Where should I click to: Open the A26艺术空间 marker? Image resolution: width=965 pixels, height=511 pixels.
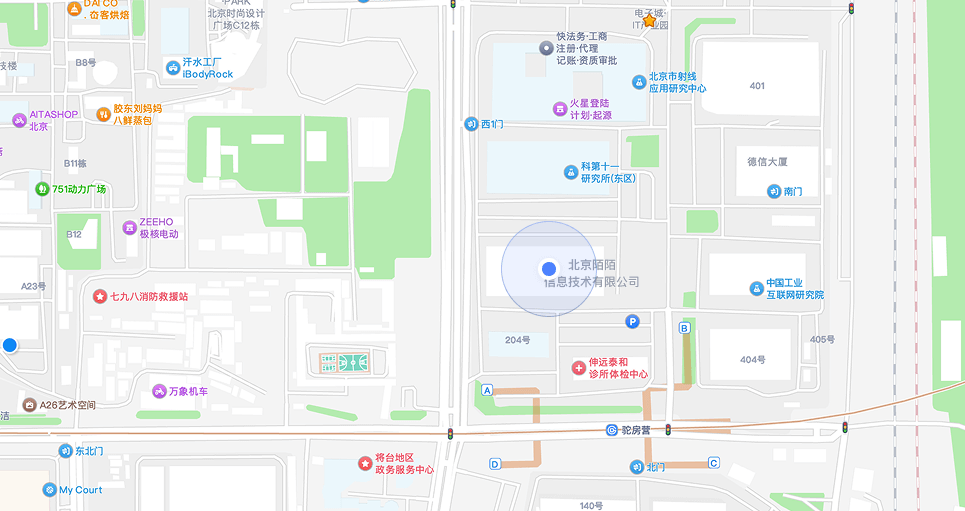[30, 405]
